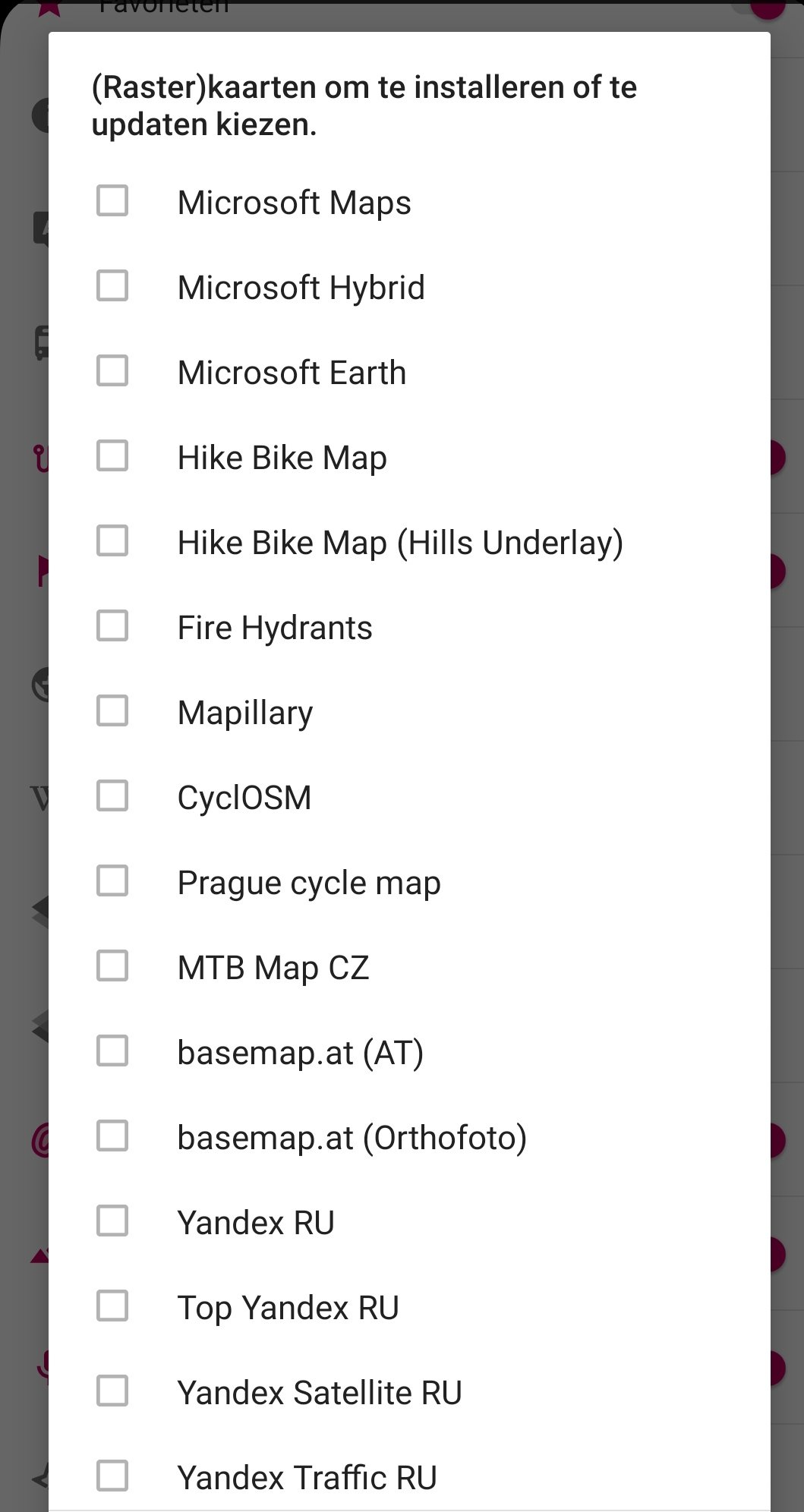Select Microsoft Hybrid map
The height and width of the screenshot is (1512, 804).
[x=112, y=287]
